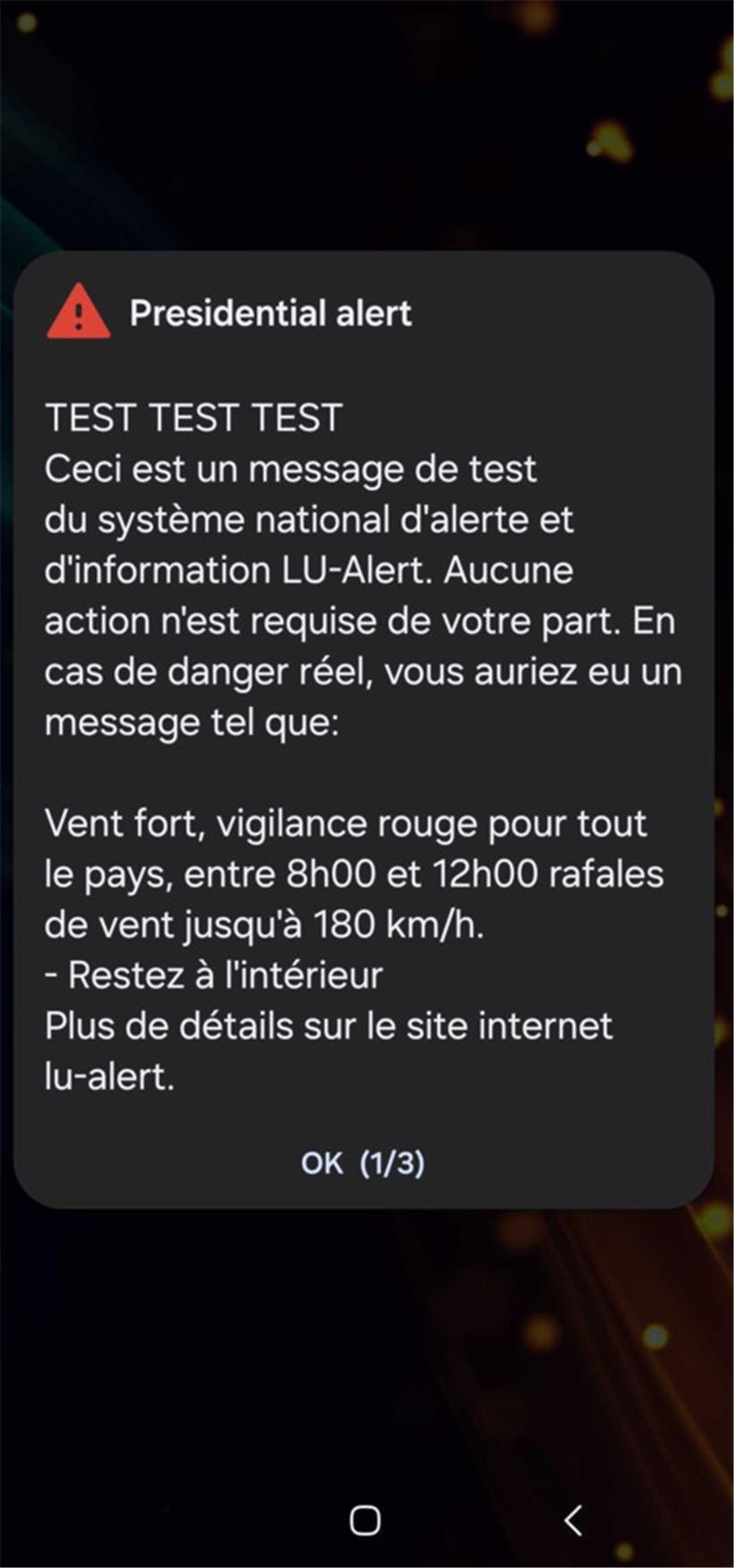Go back using the navigation bar arrow

(573, 1520)
